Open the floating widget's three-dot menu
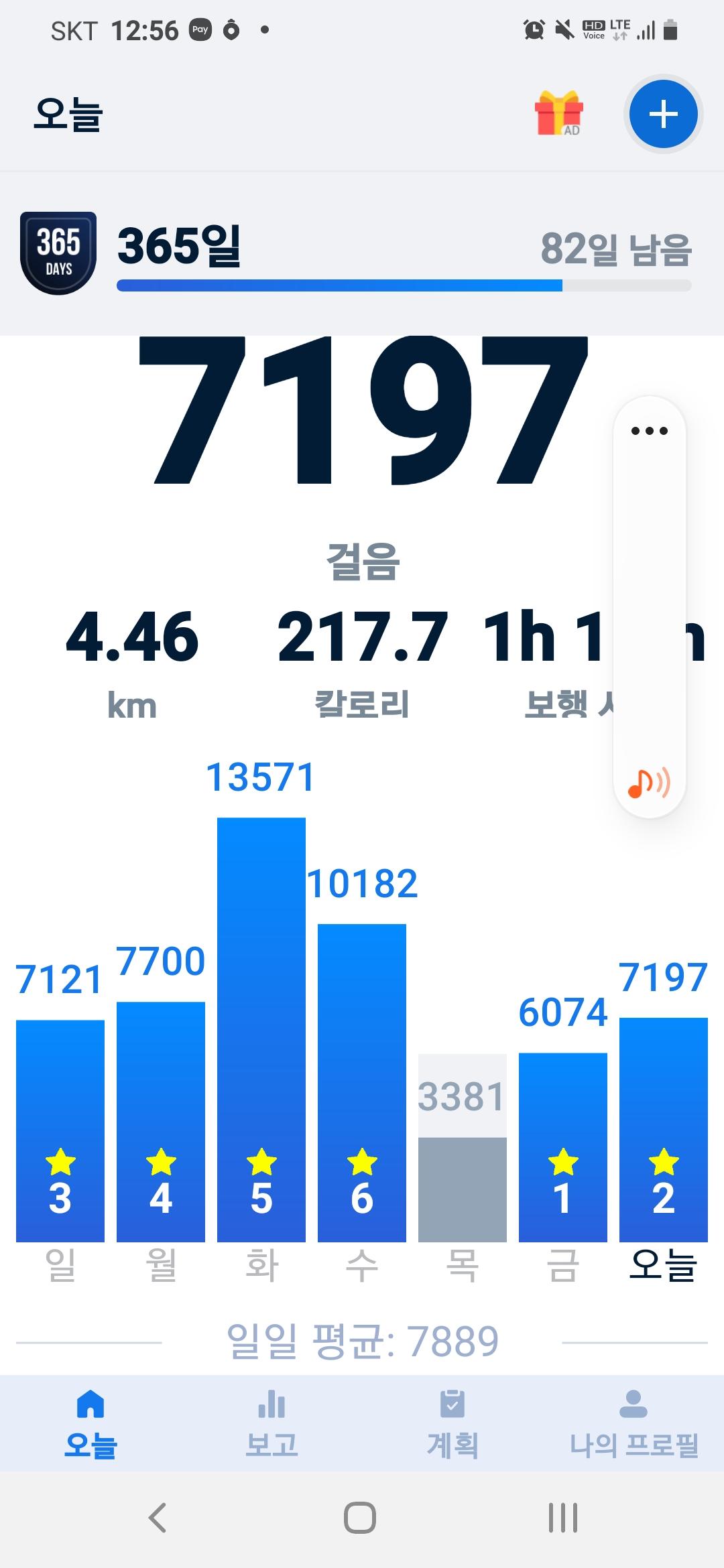The width and height of the screenshot is (724, 1568). pyautogui.click(x=649, y=431)
